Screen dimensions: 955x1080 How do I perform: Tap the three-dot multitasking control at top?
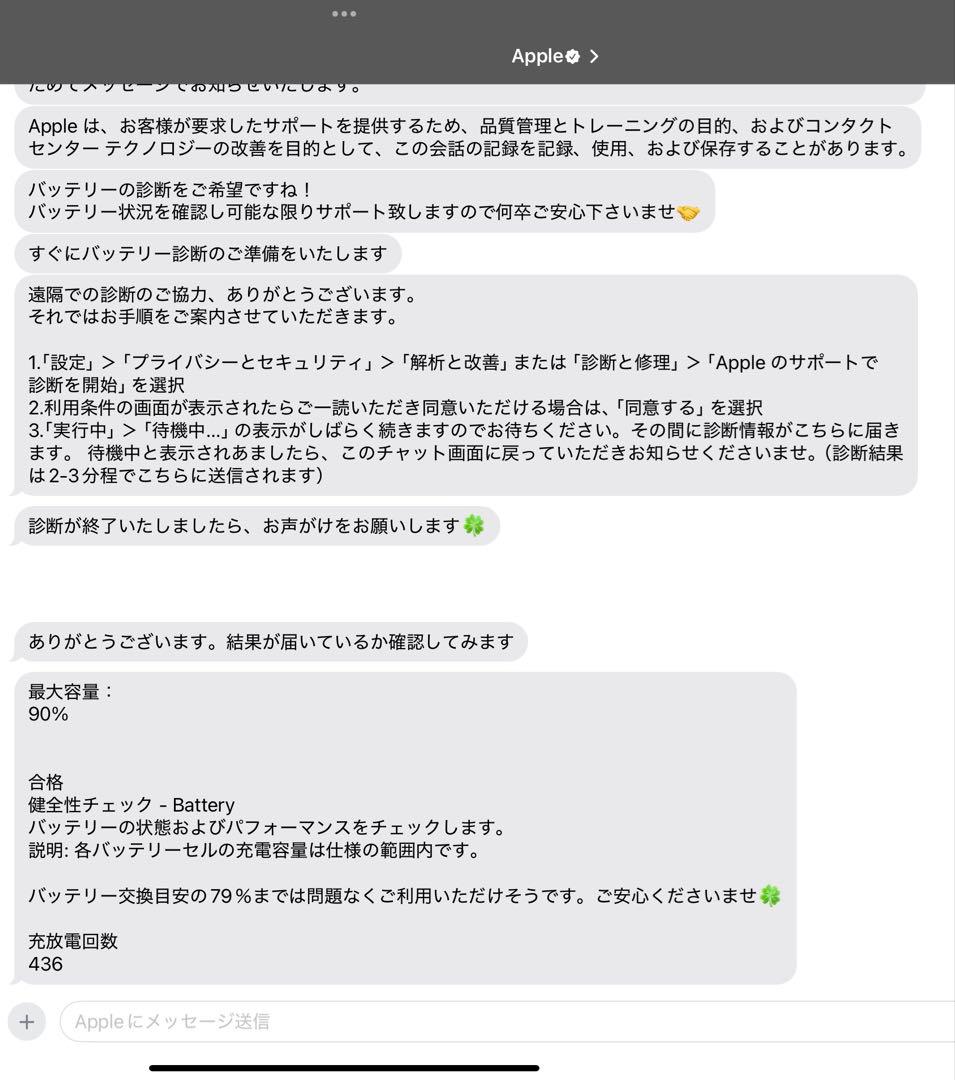(344, 14)
